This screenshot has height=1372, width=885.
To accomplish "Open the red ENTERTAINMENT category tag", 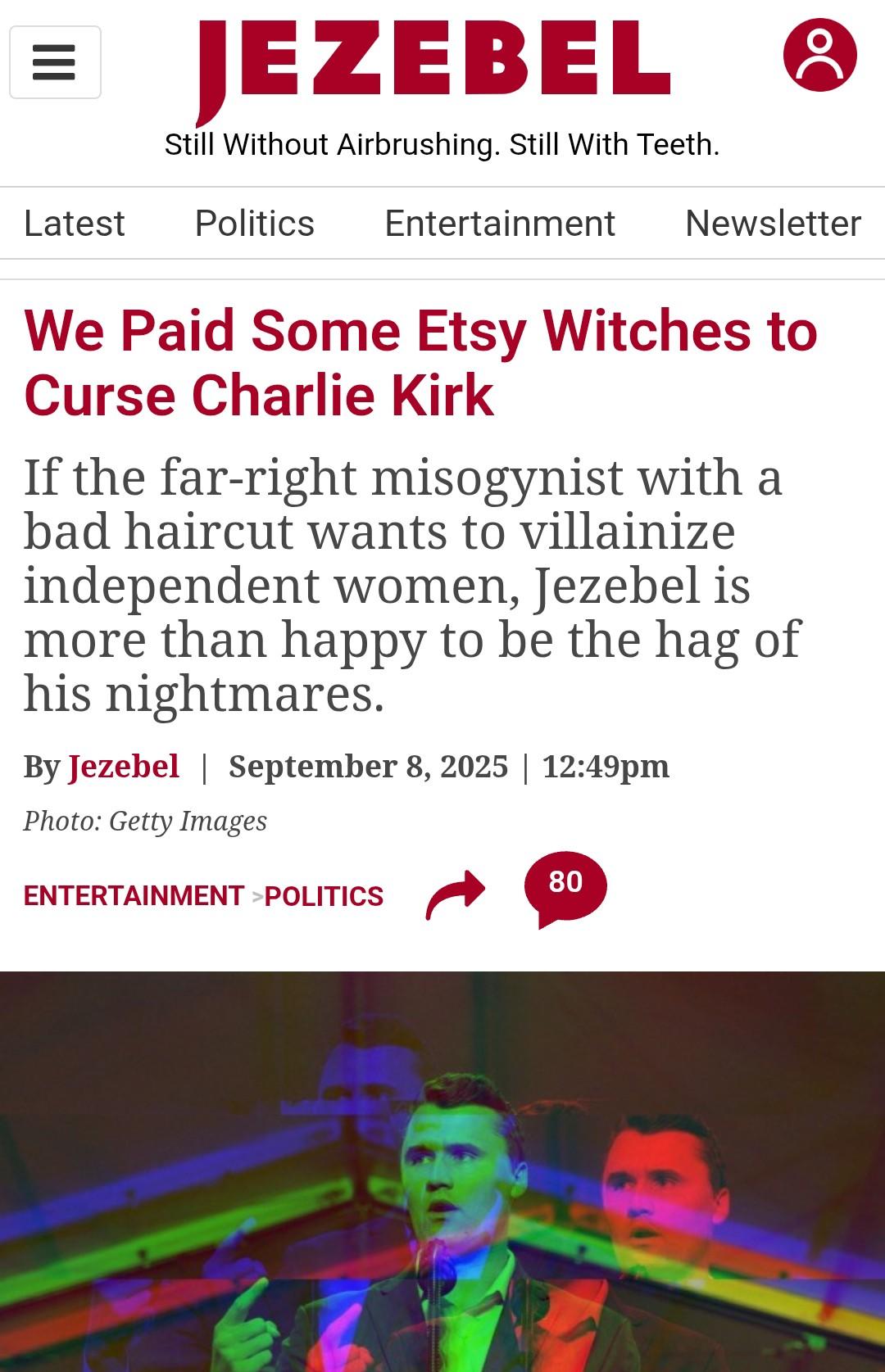I will click(134, 895).
